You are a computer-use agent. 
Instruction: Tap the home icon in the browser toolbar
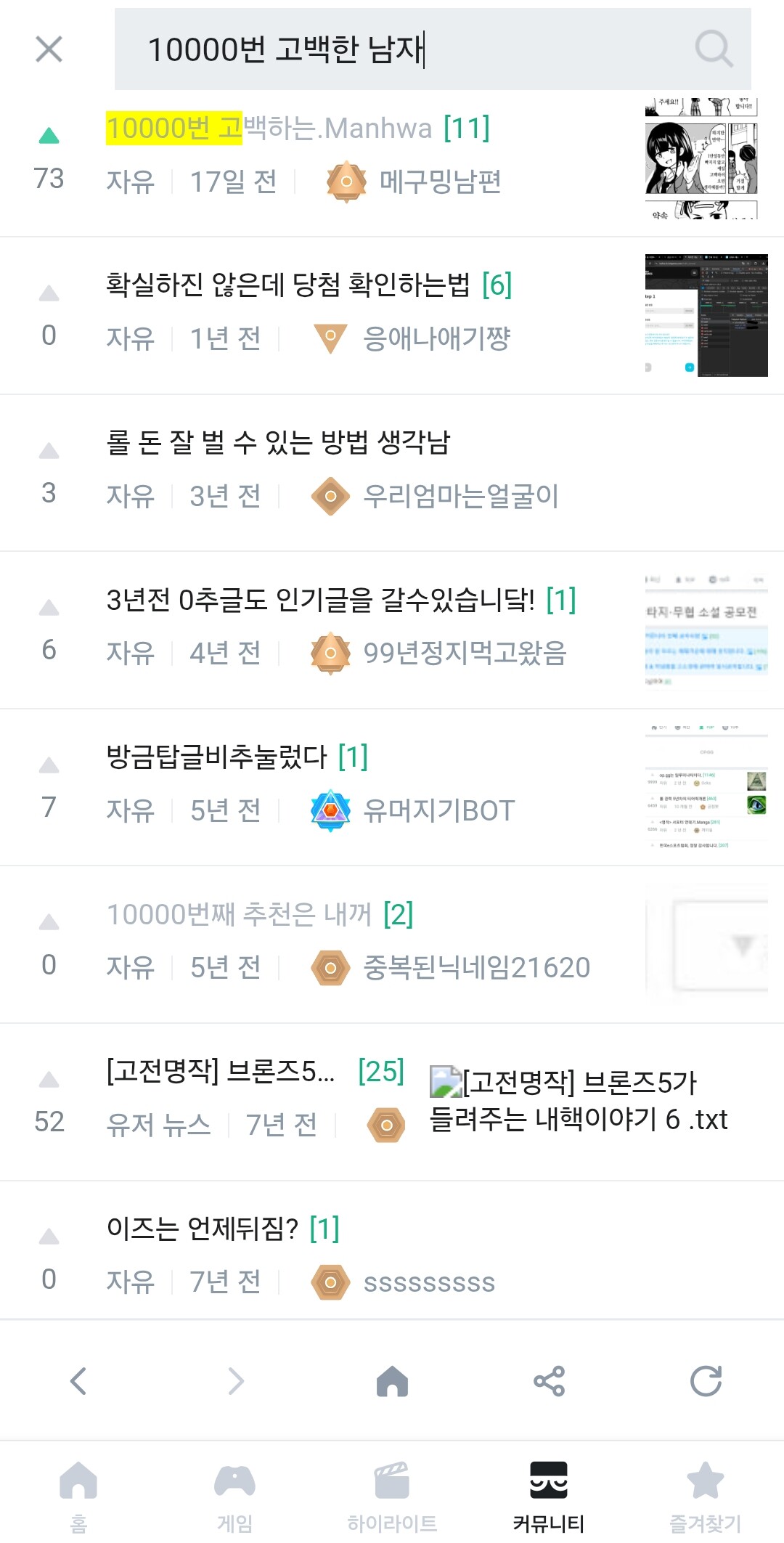(x=392, y=1381)
